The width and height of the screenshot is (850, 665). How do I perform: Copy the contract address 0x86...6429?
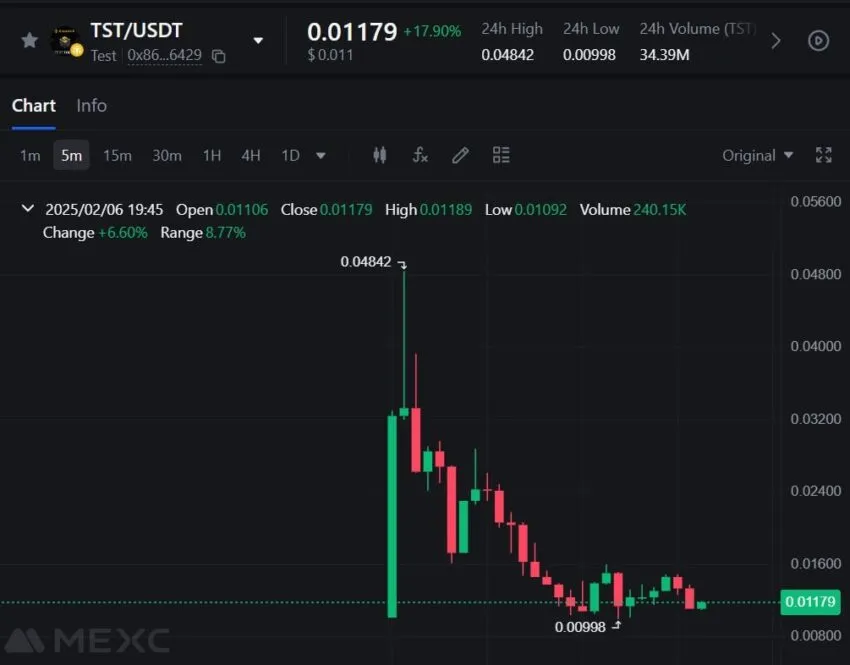(x=219, y=56)
